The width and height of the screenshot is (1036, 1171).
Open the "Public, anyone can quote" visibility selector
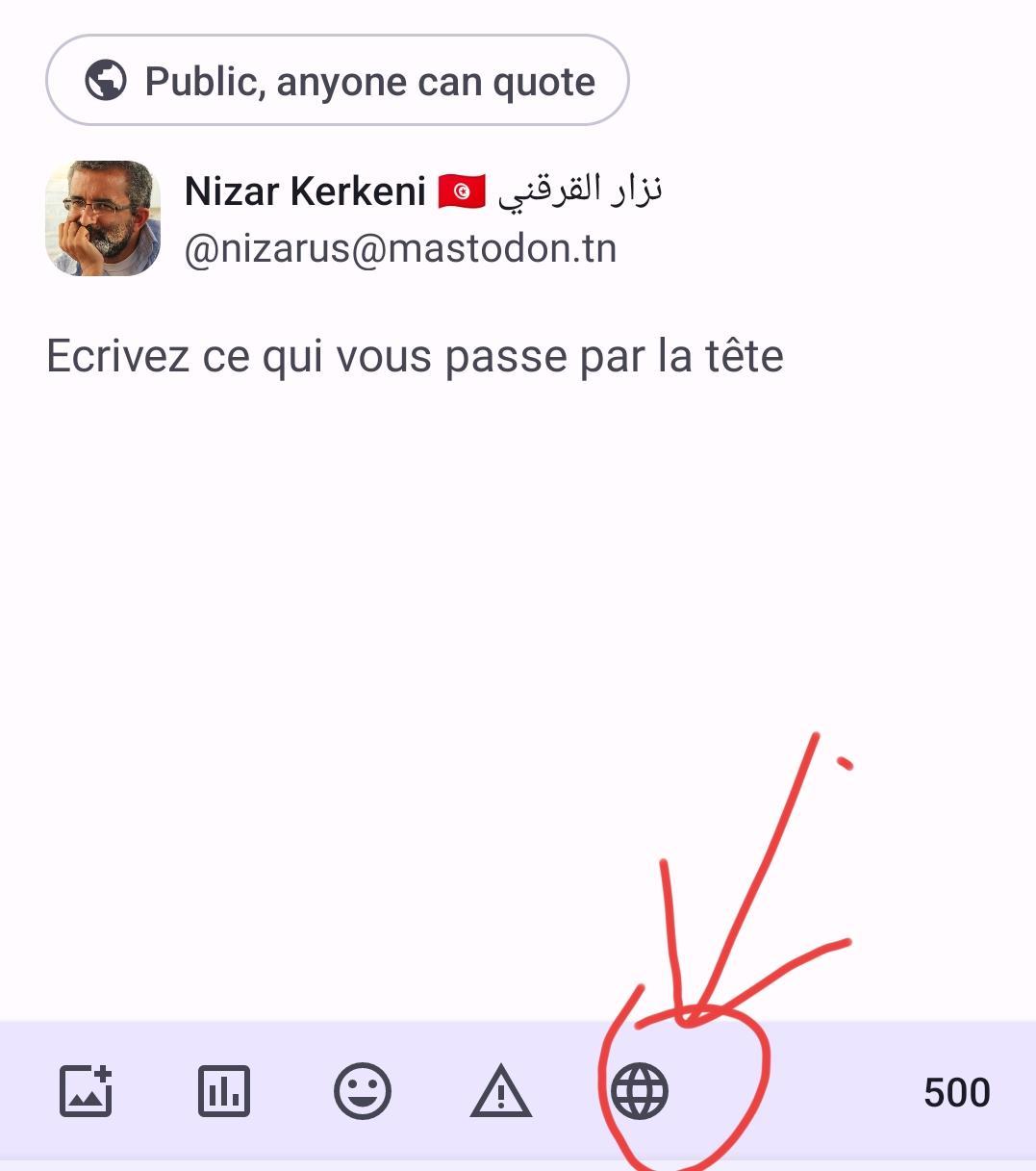(x=337, y=81)
